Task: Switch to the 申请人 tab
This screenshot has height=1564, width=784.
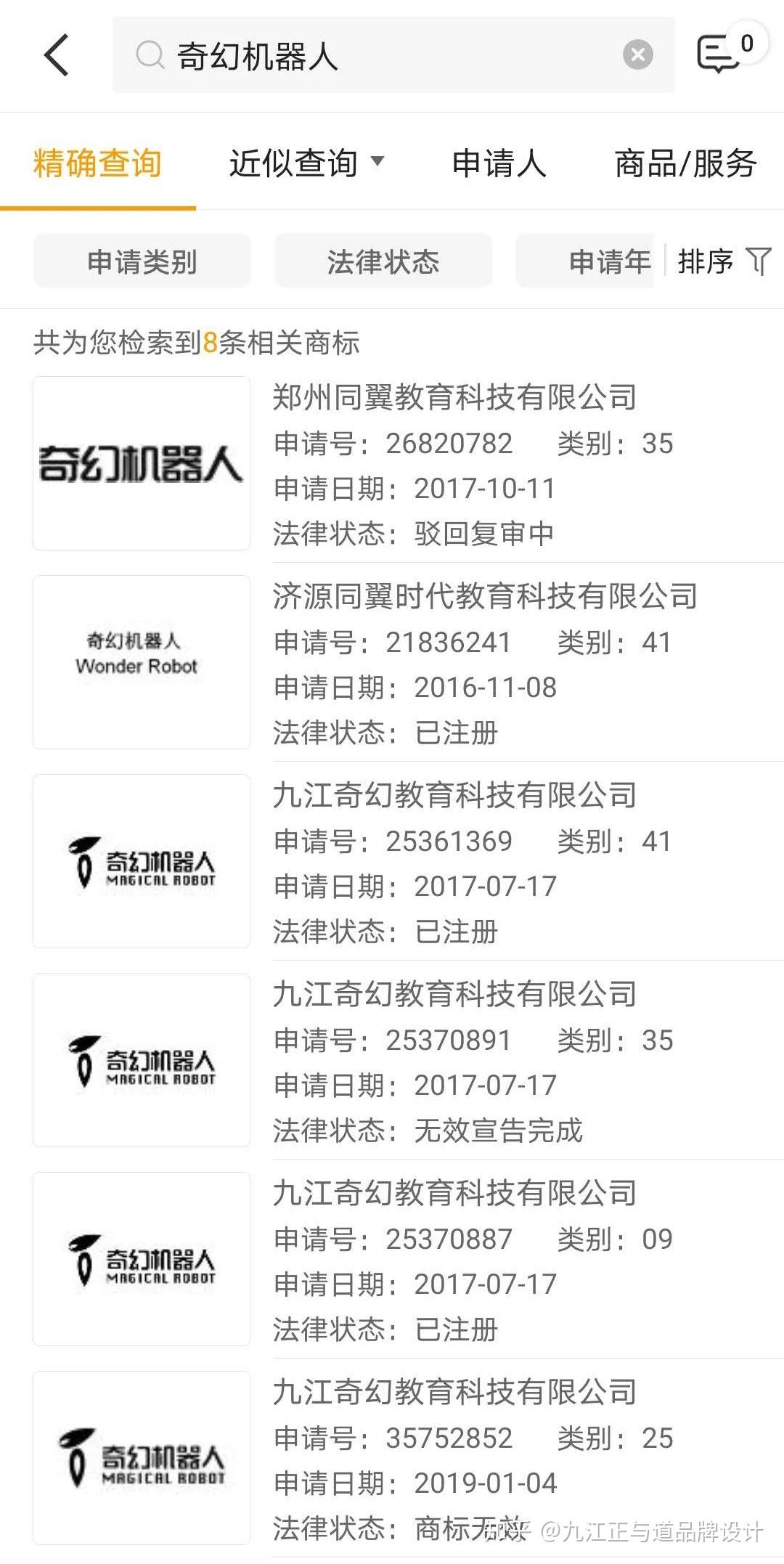Action: click(499, 163)
